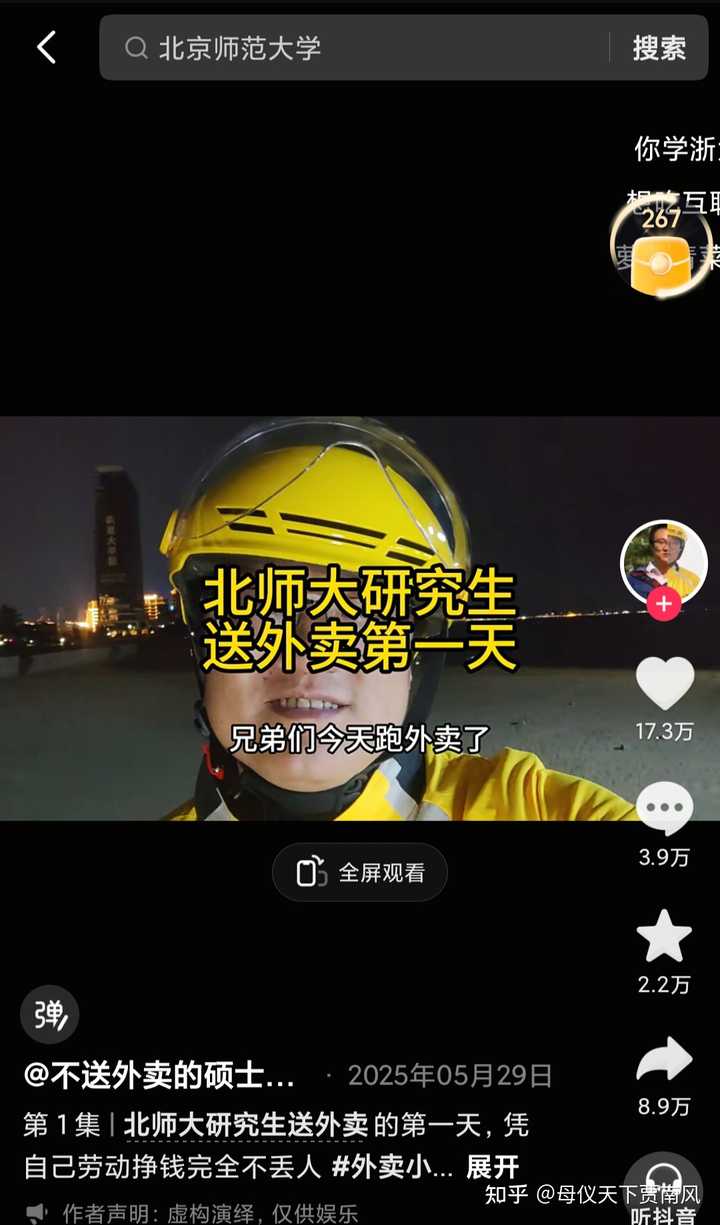
Task: Tap the 搜索 button
Action: [659, 48]
